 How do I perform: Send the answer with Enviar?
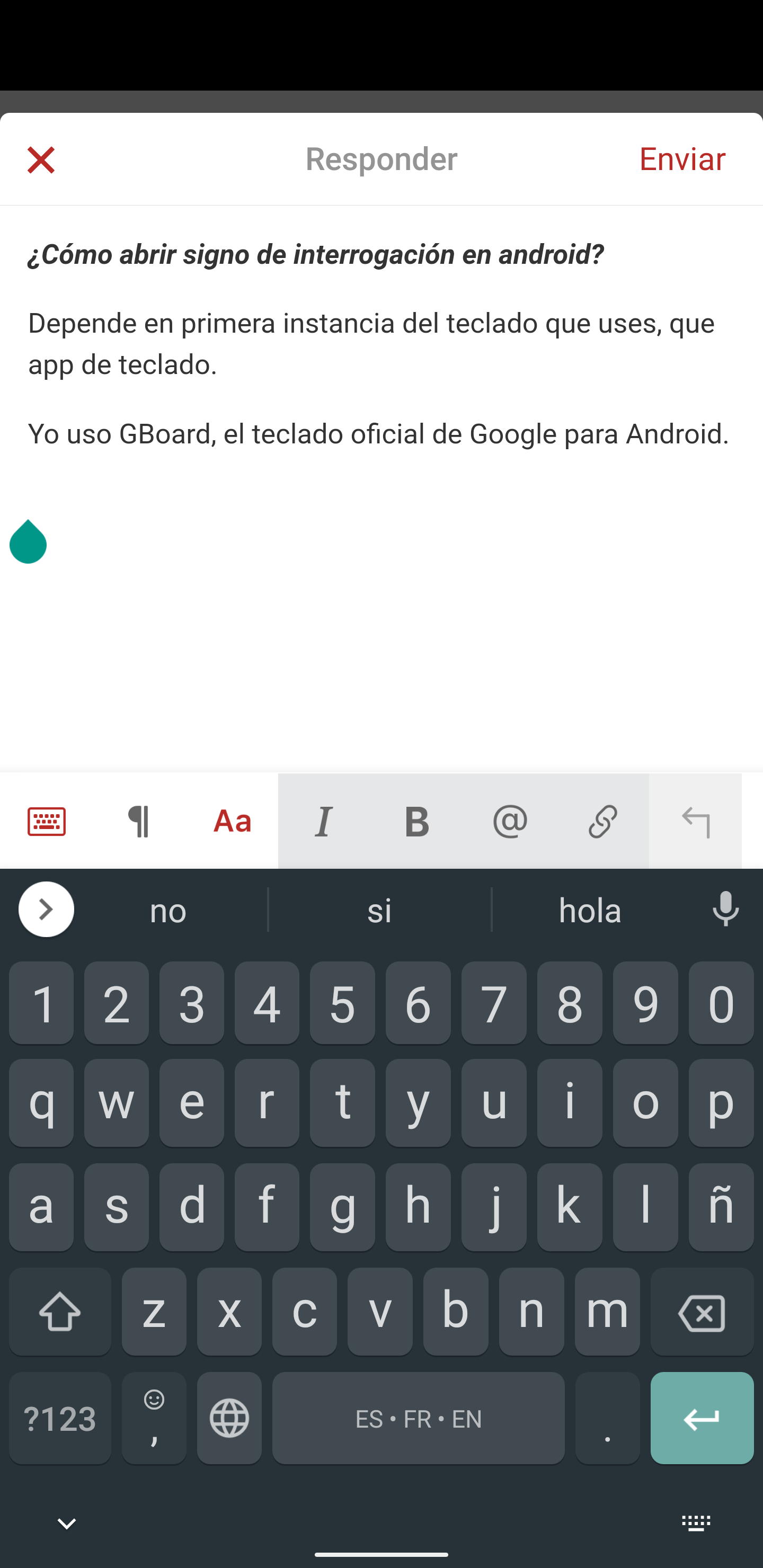(x=681, y=159)
